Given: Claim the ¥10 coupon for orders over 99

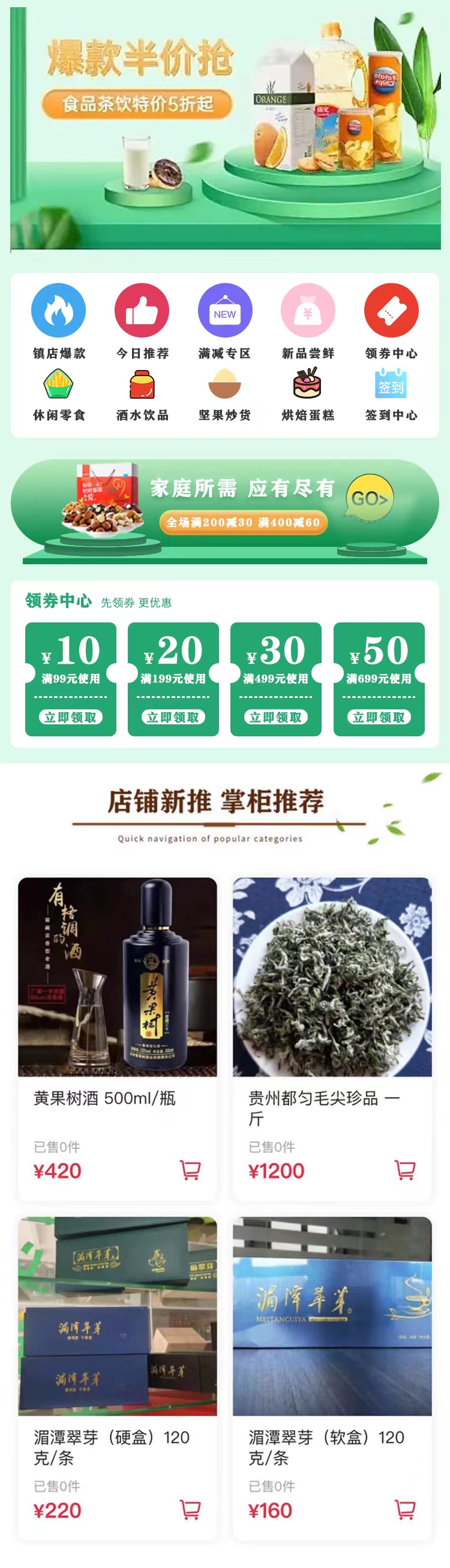Looking at the screenshot, I should 71,717.
